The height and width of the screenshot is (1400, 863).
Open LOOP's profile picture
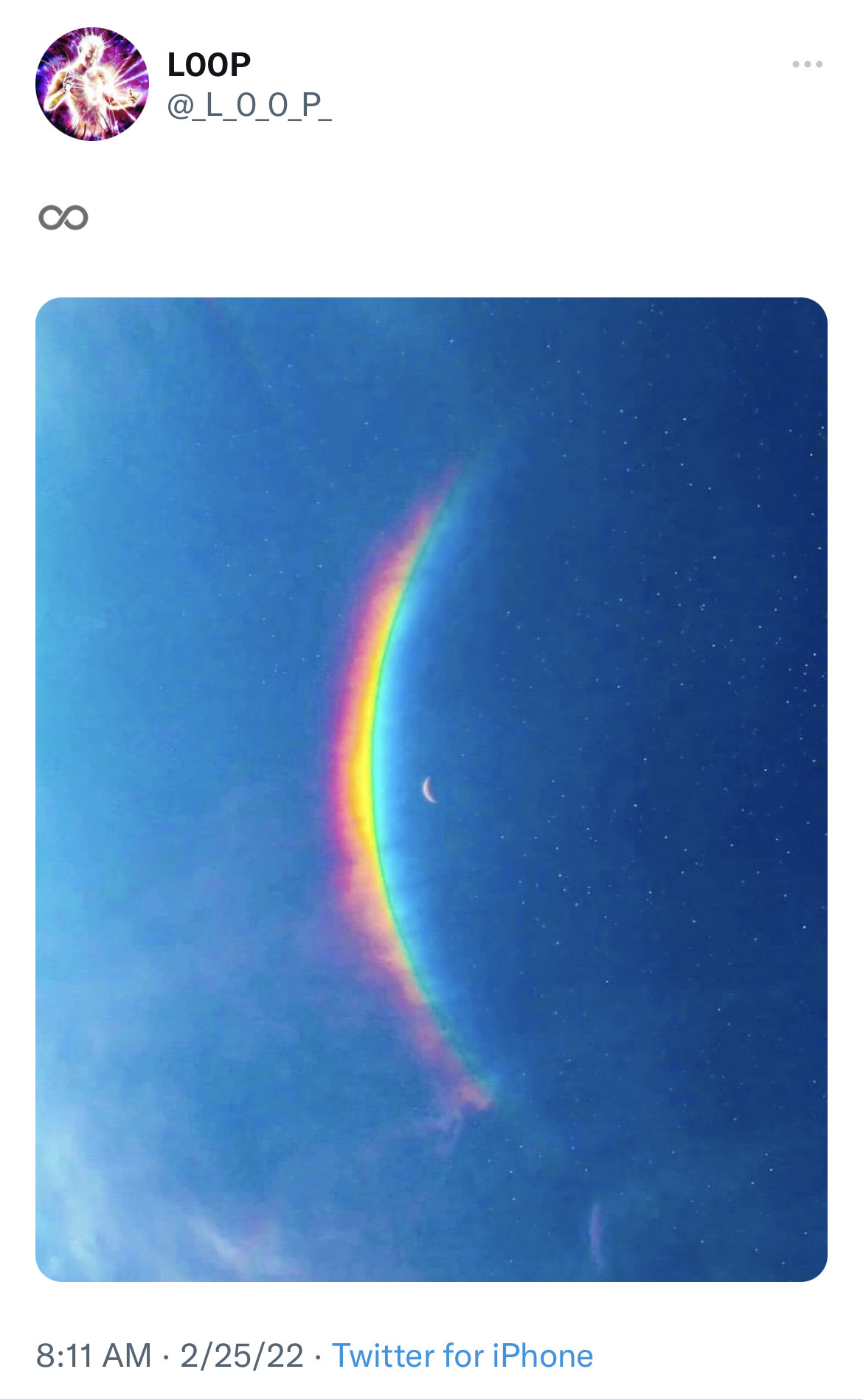pyautogui.click(x=91, y=84)
